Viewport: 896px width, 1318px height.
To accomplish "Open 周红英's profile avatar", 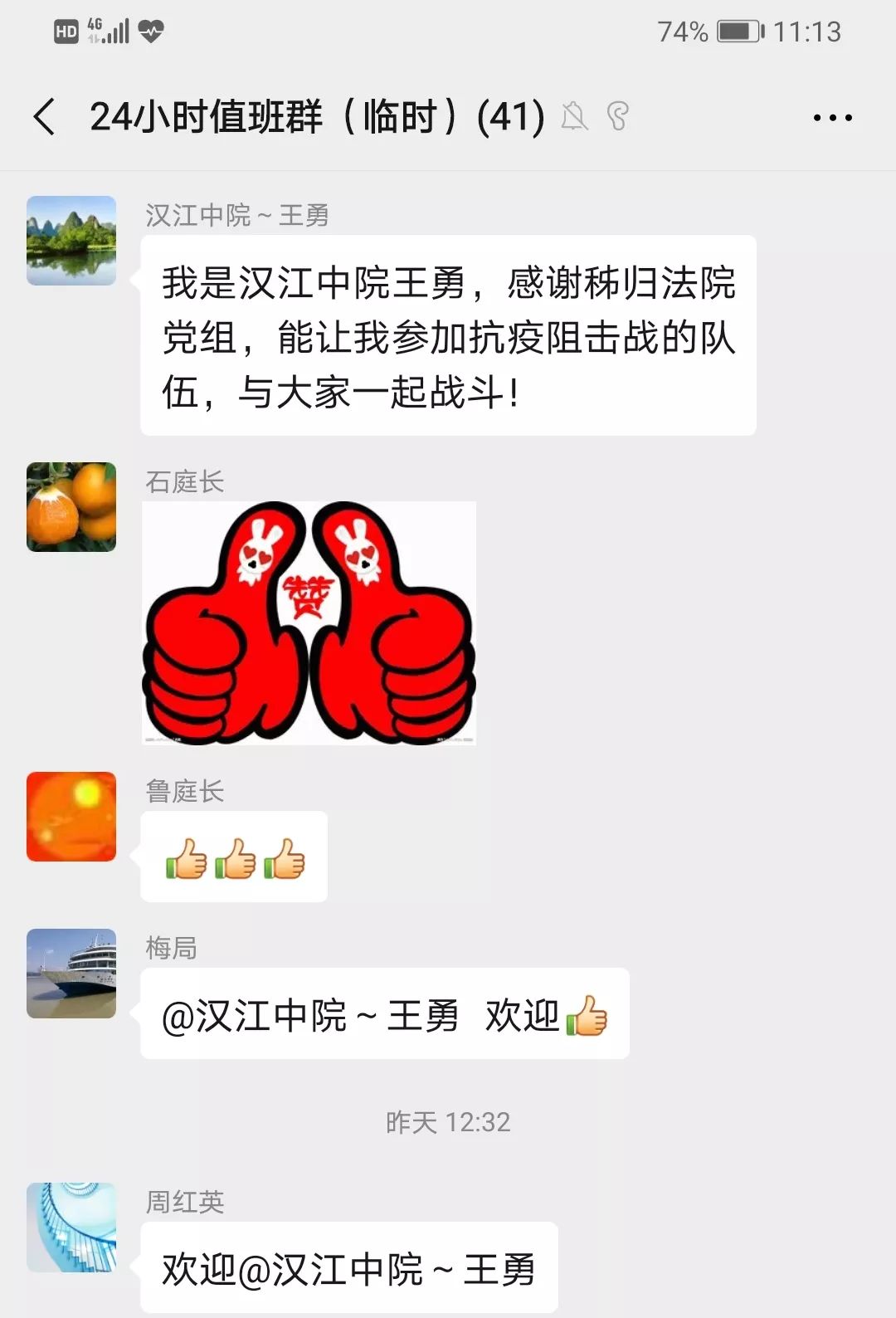I will pyautogui.click(x=71, y=1228).
